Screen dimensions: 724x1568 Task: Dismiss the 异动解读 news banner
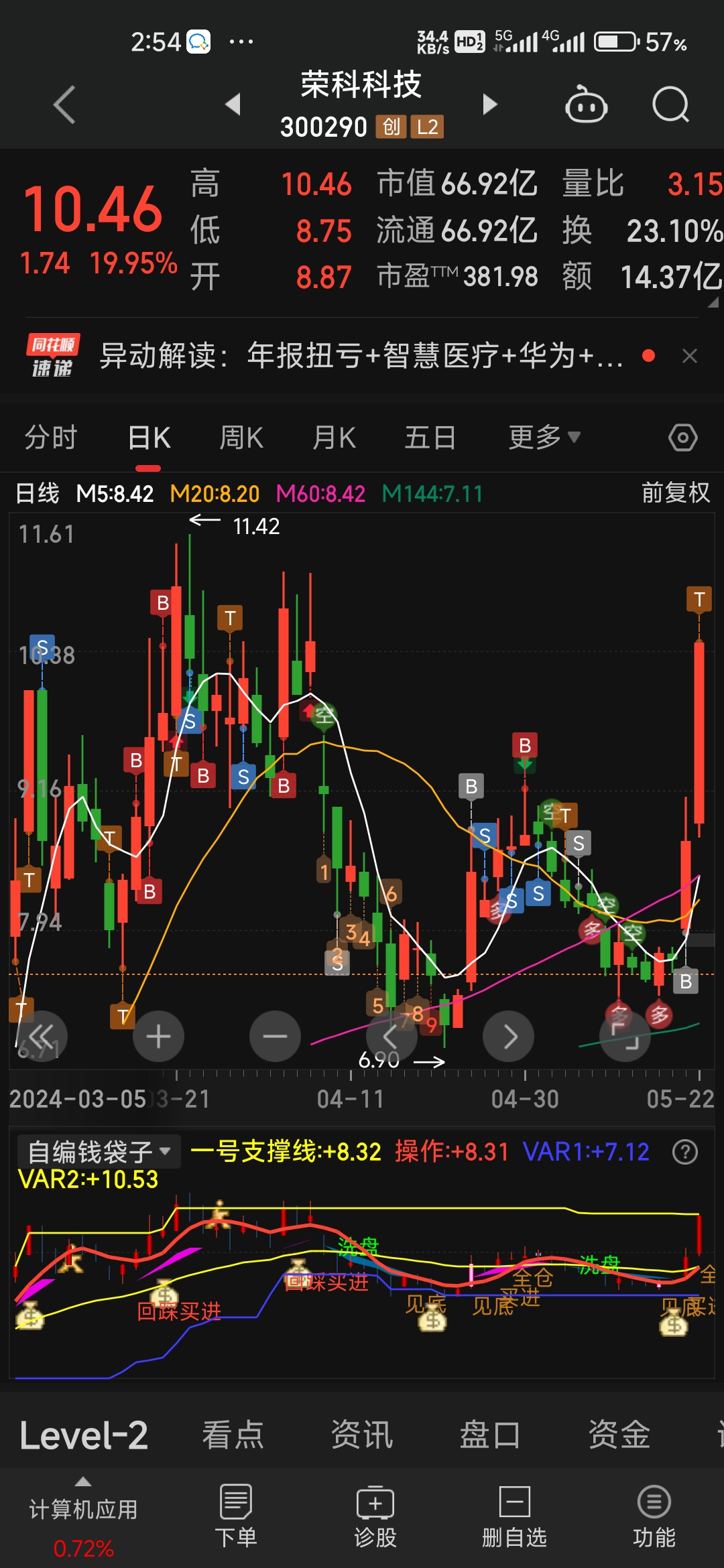[x=690, y=356]
